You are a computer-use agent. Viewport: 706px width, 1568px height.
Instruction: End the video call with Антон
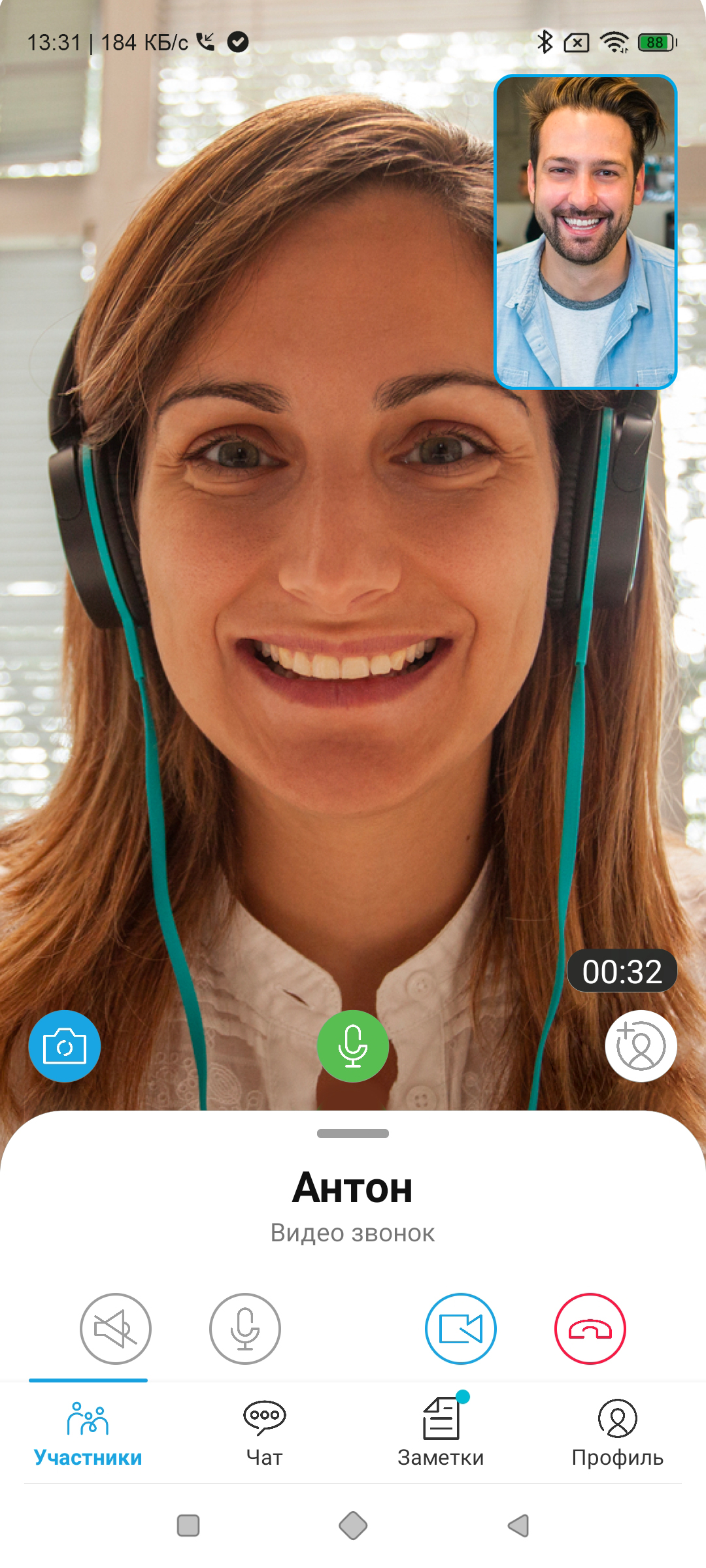coord(590,1328)
